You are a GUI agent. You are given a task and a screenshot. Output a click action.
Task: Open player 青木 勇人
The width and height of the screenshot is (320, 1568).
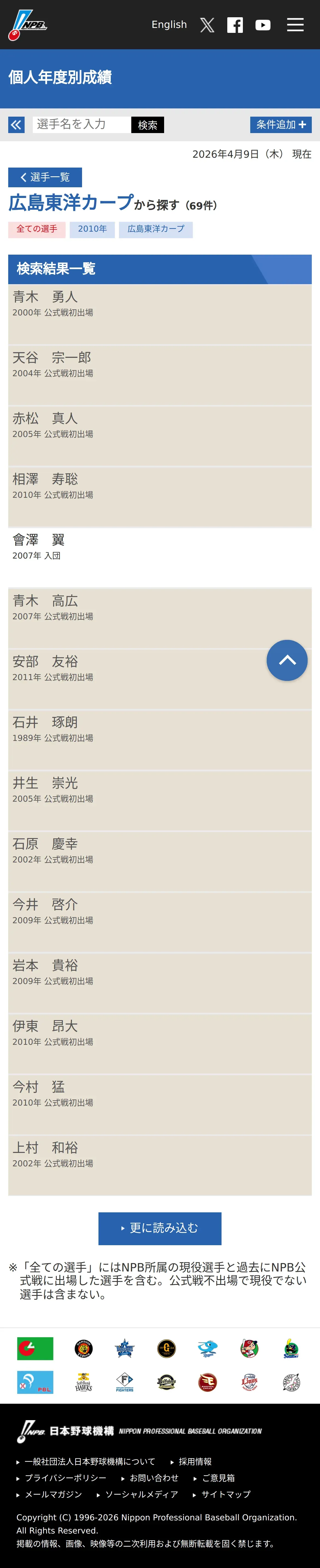(160, 314)
